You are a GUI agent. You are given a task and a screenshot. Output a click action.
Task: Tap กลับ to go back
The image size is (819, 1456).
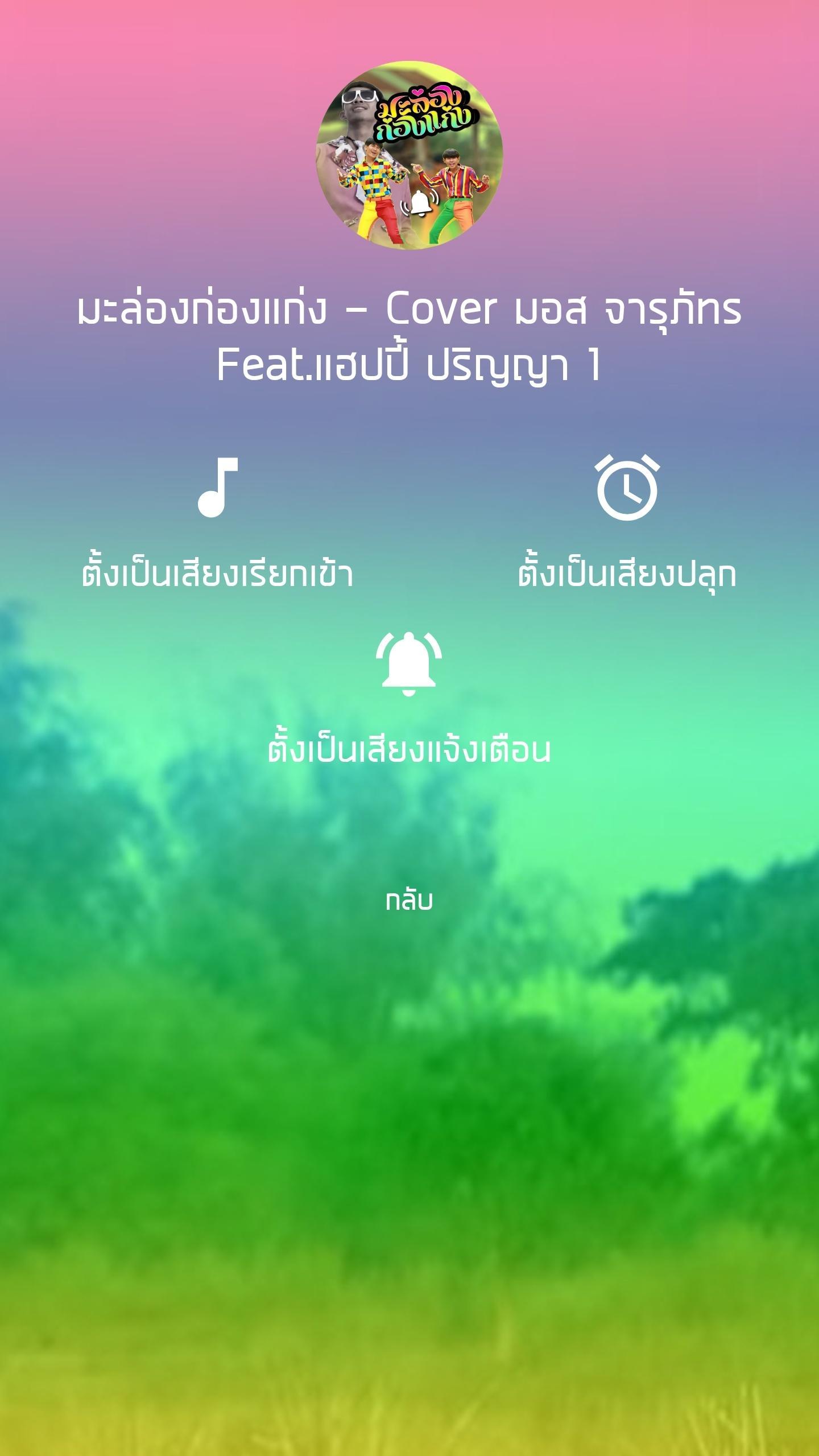click(409, 901)
